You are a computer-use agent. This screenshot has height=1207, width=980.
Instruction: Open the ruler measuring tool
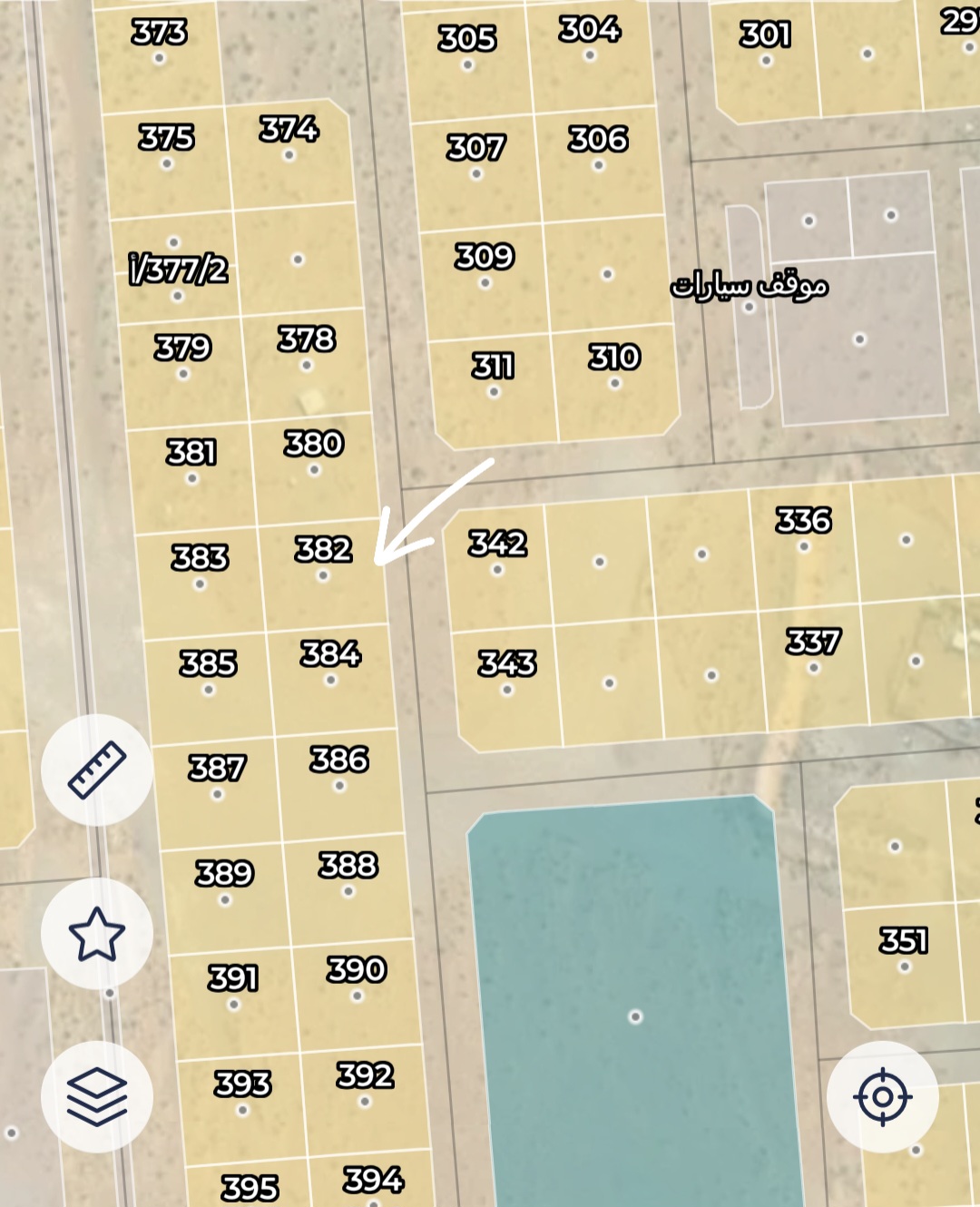pos(97,770)
